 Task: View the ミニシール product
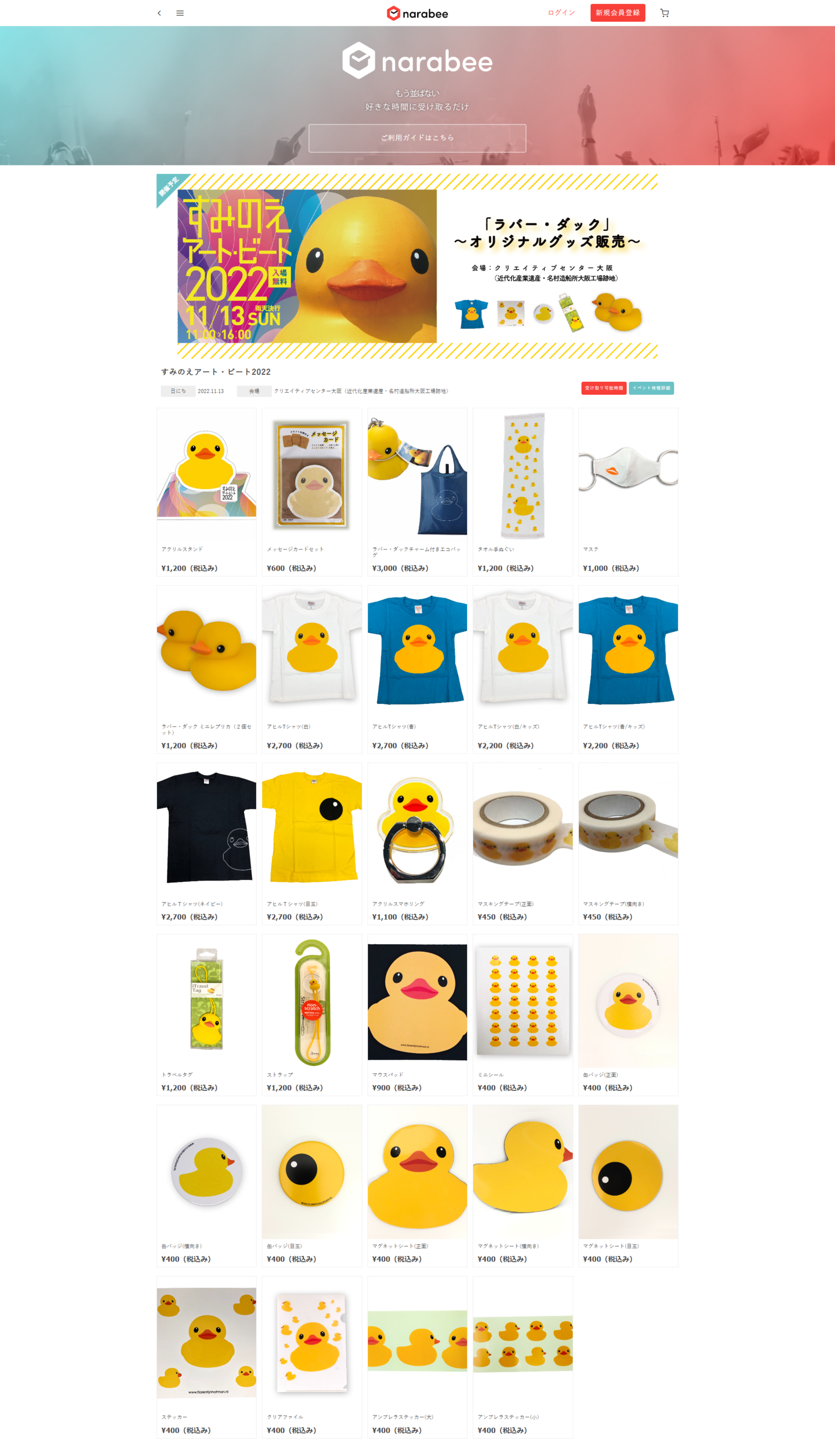[523, 1014]
